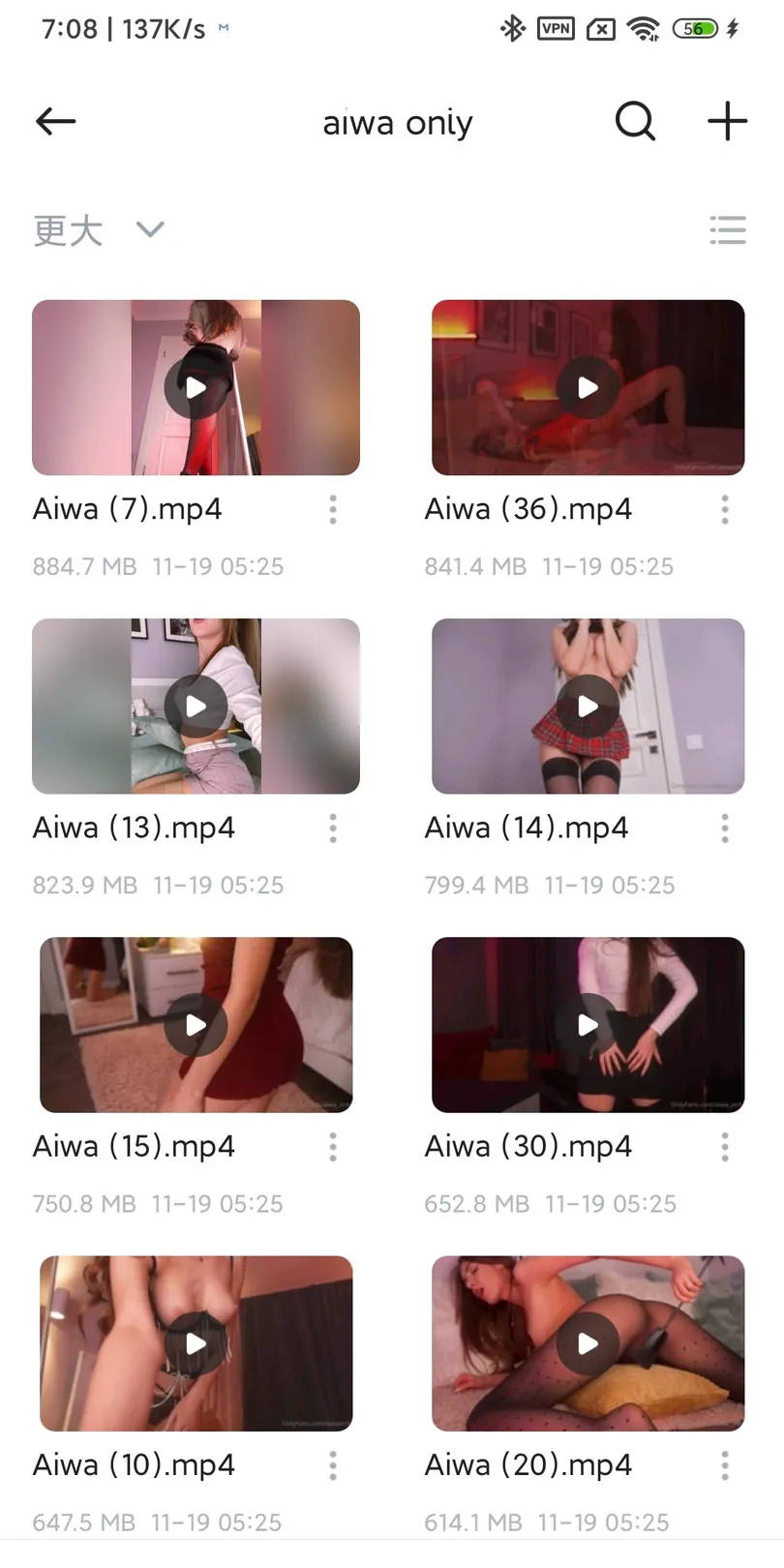The image size is (784, 1568).
Task: Open more options for Aiwa (15).mp4
Action: [333, 1147]
